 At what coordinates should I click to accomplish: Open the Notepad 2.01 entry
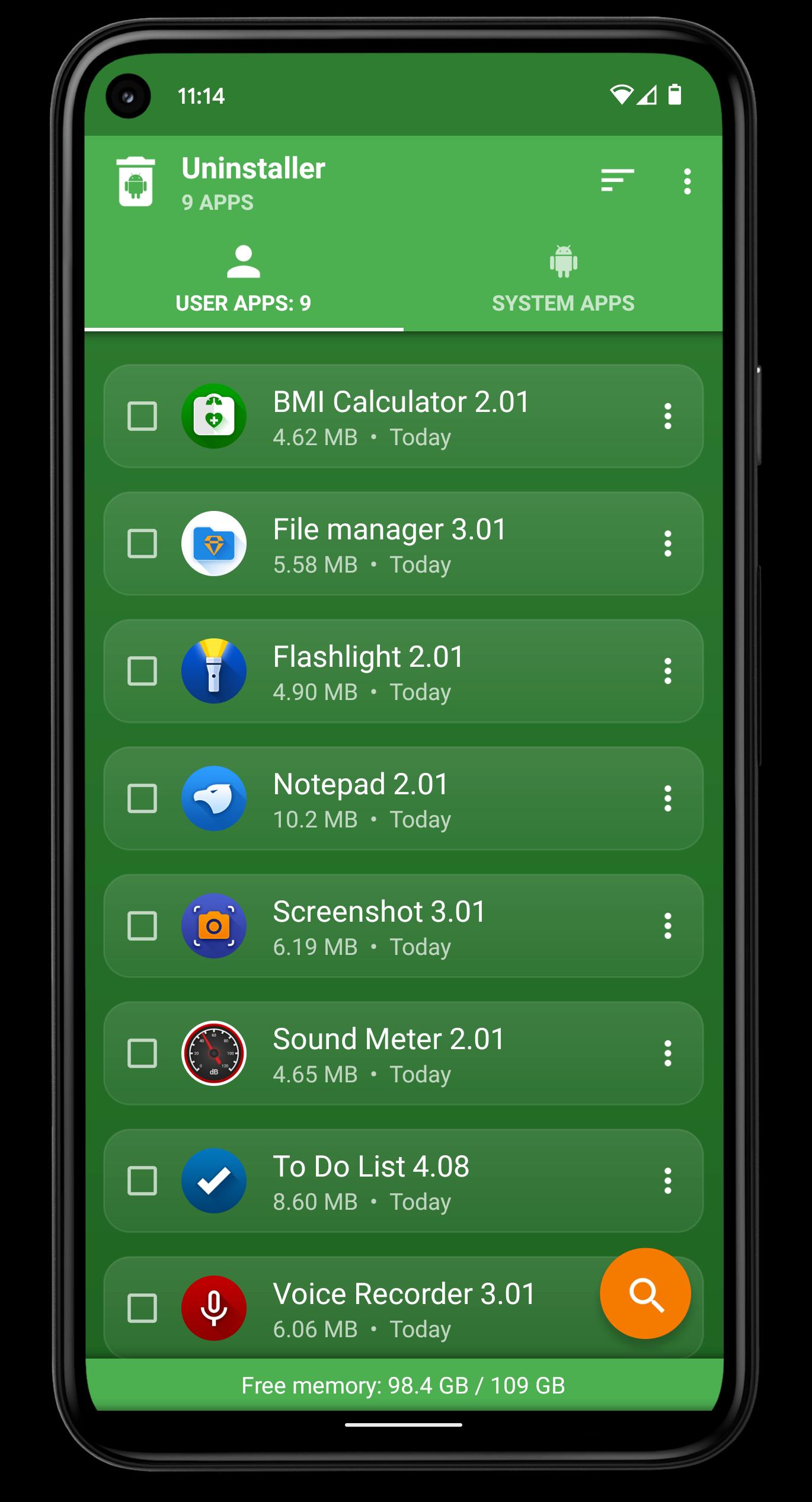pyautogui.click(x=403, y=798)
